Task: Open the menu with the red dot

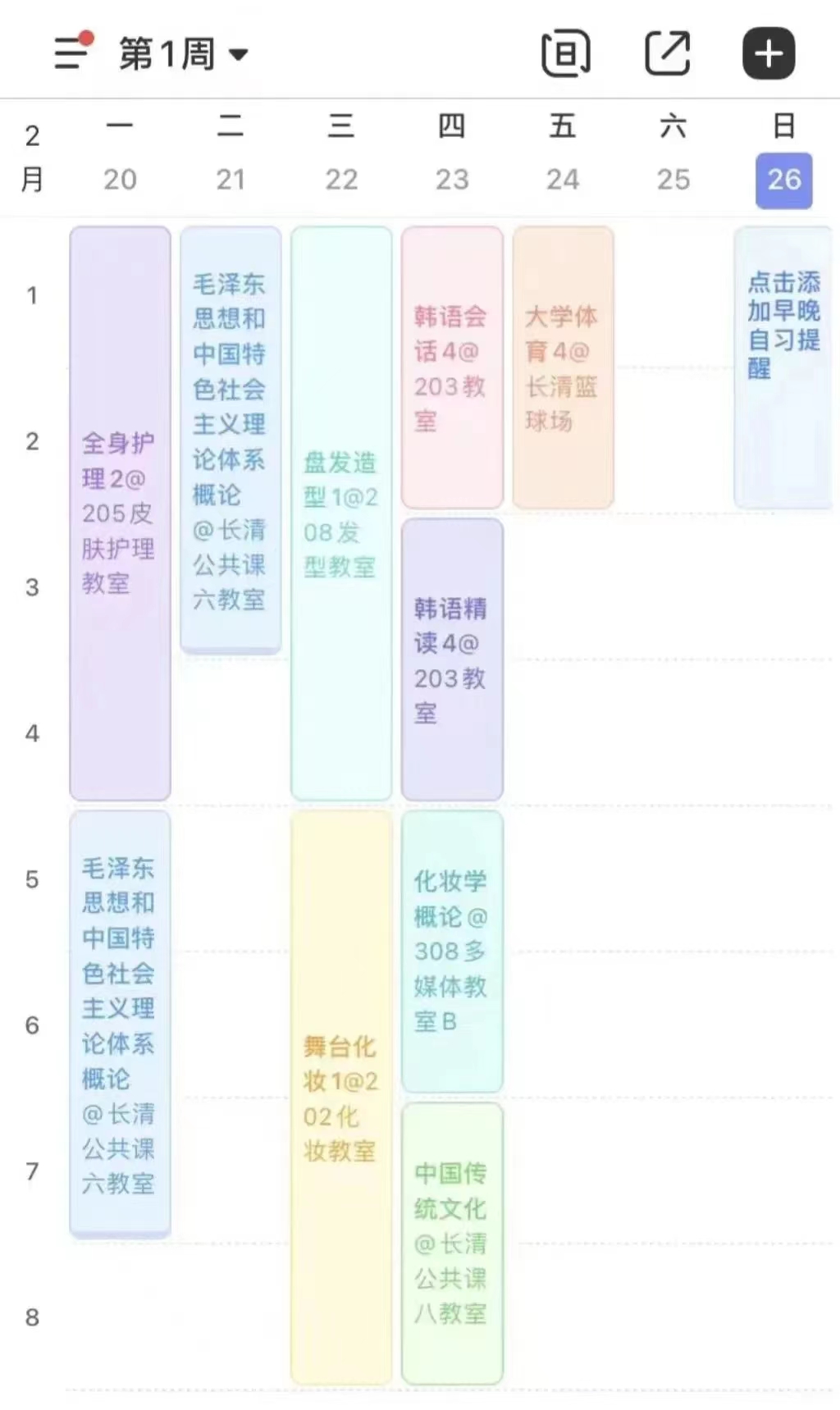Action: 72,52
